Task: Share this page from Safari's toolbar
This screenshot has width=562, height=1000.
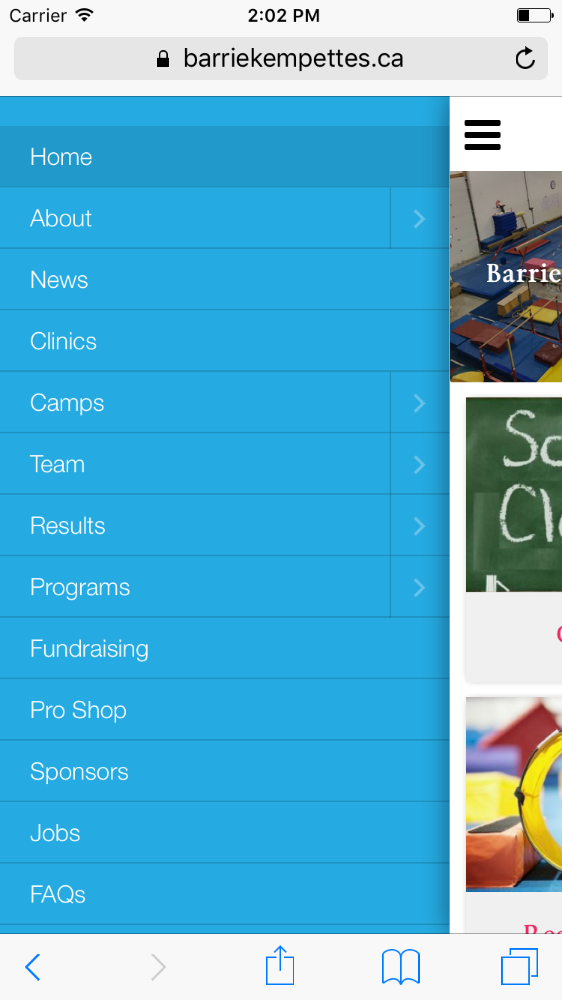Action: (279, 966)
